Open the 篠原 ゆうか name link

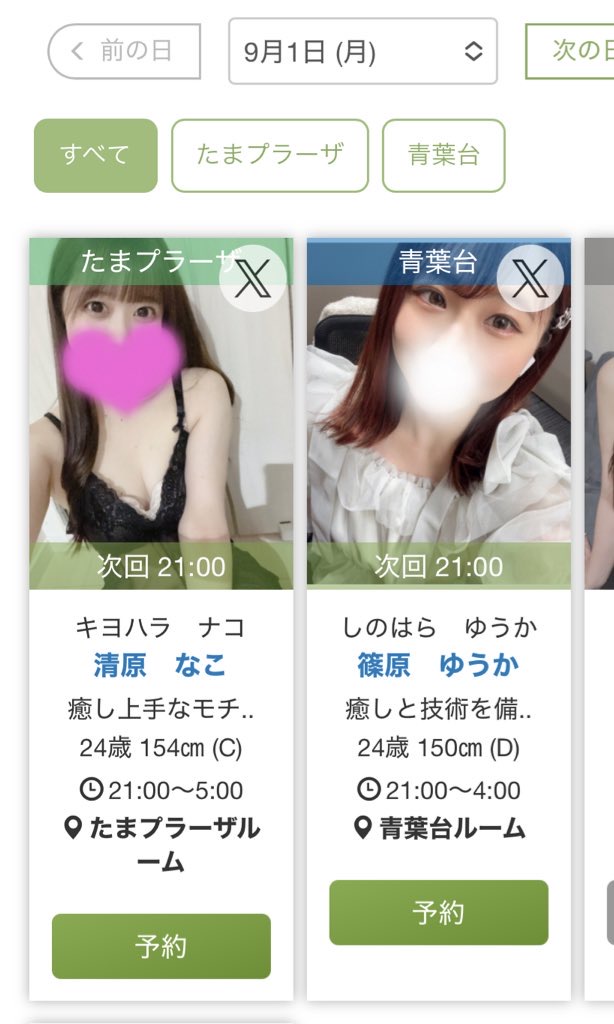(439, 665)
